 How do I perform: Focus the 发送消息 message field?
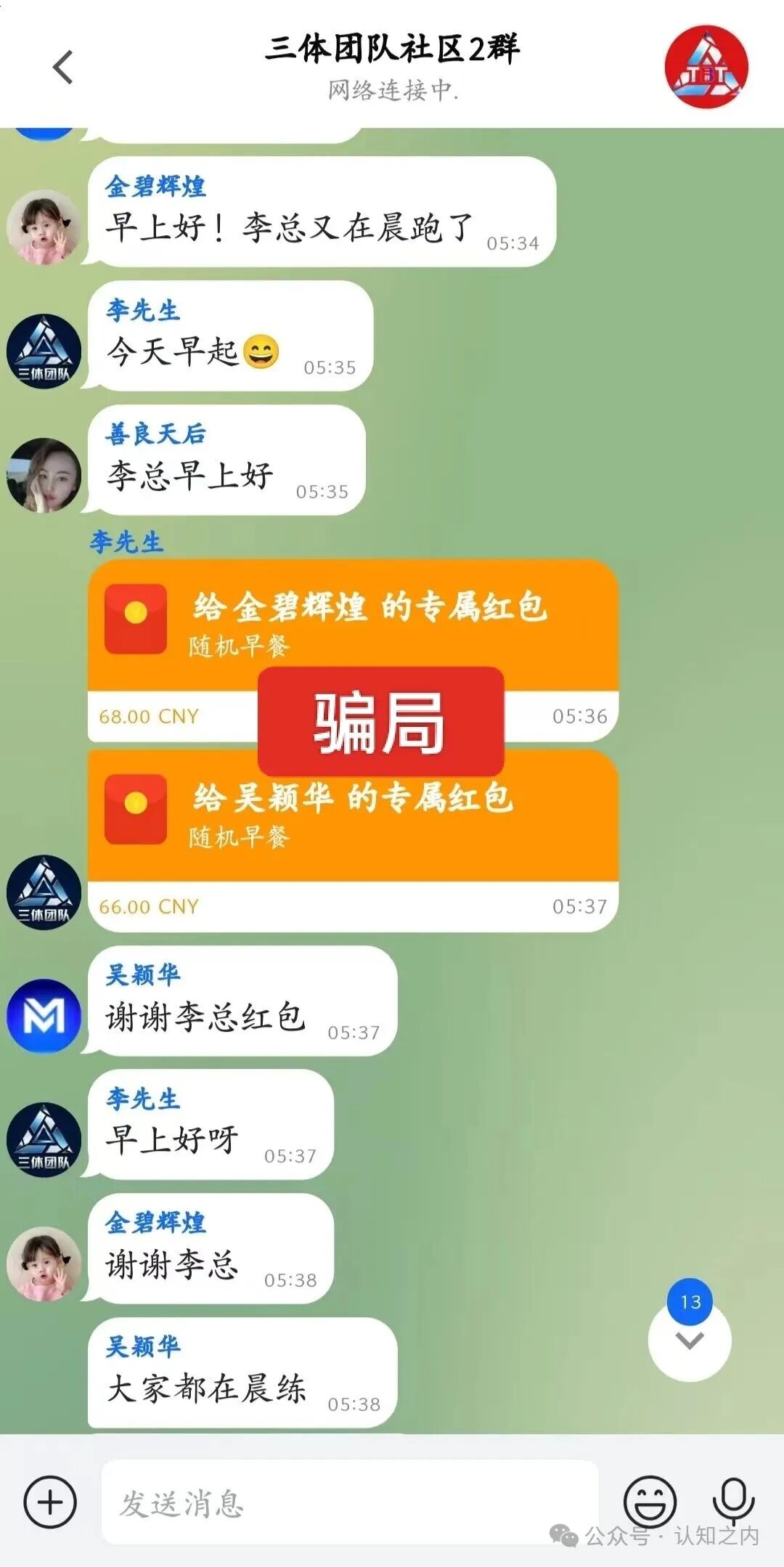(348, 1502)
